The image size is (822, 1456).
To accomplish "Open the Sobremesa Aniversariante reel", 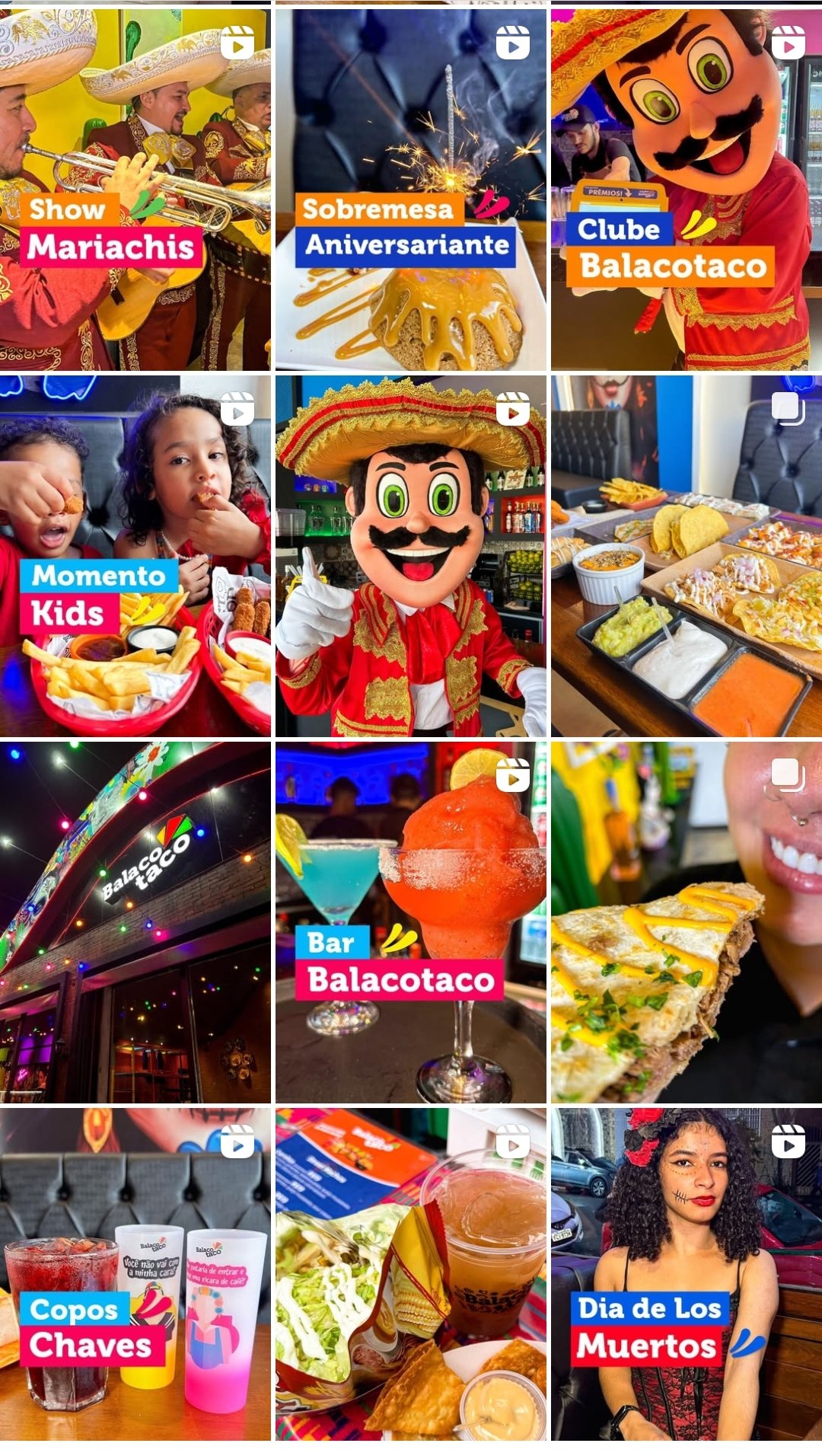I will point(410,190).
